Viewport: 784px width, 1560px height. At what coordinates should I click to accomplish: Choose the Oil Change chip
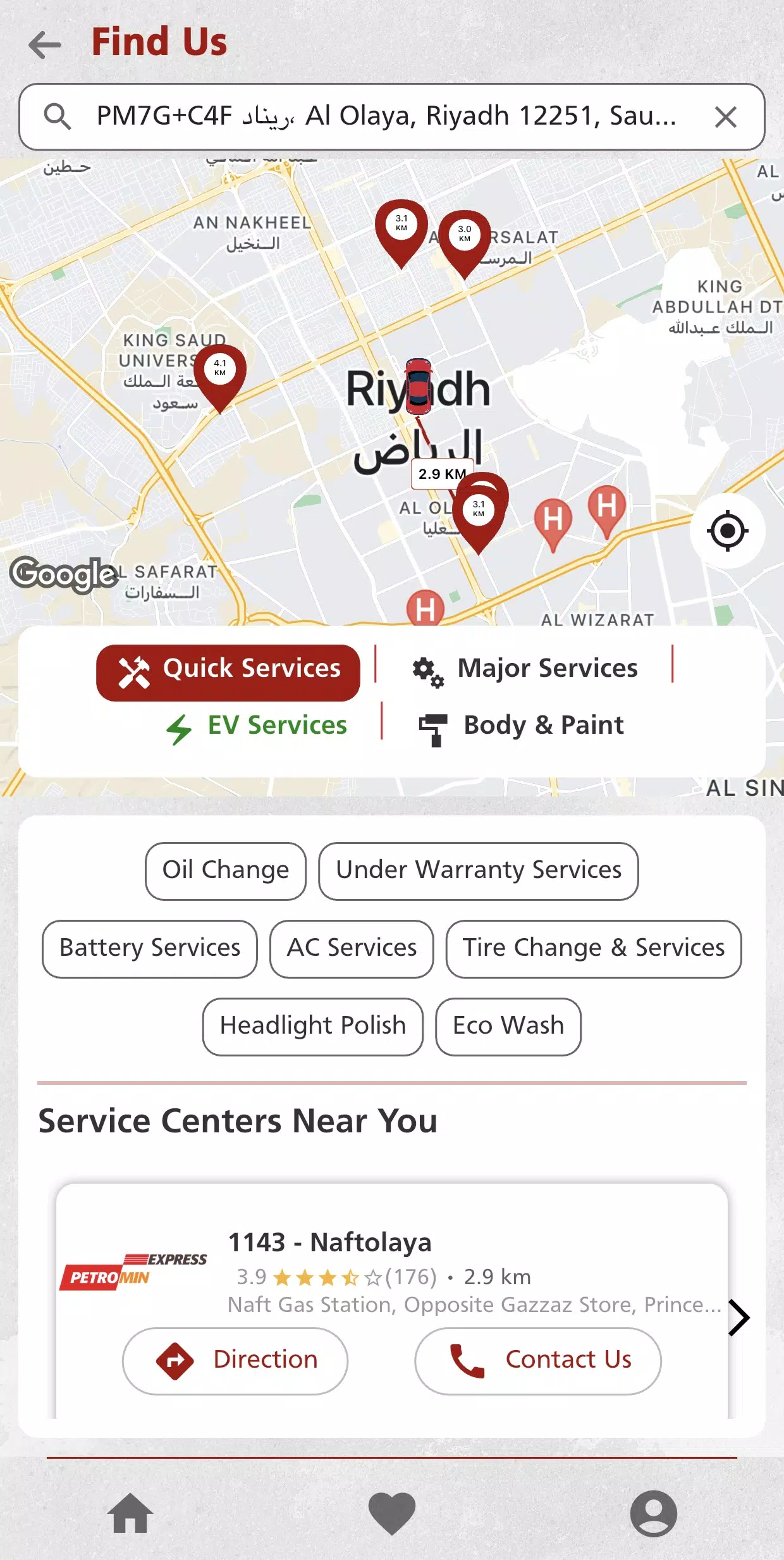(226, 870)
